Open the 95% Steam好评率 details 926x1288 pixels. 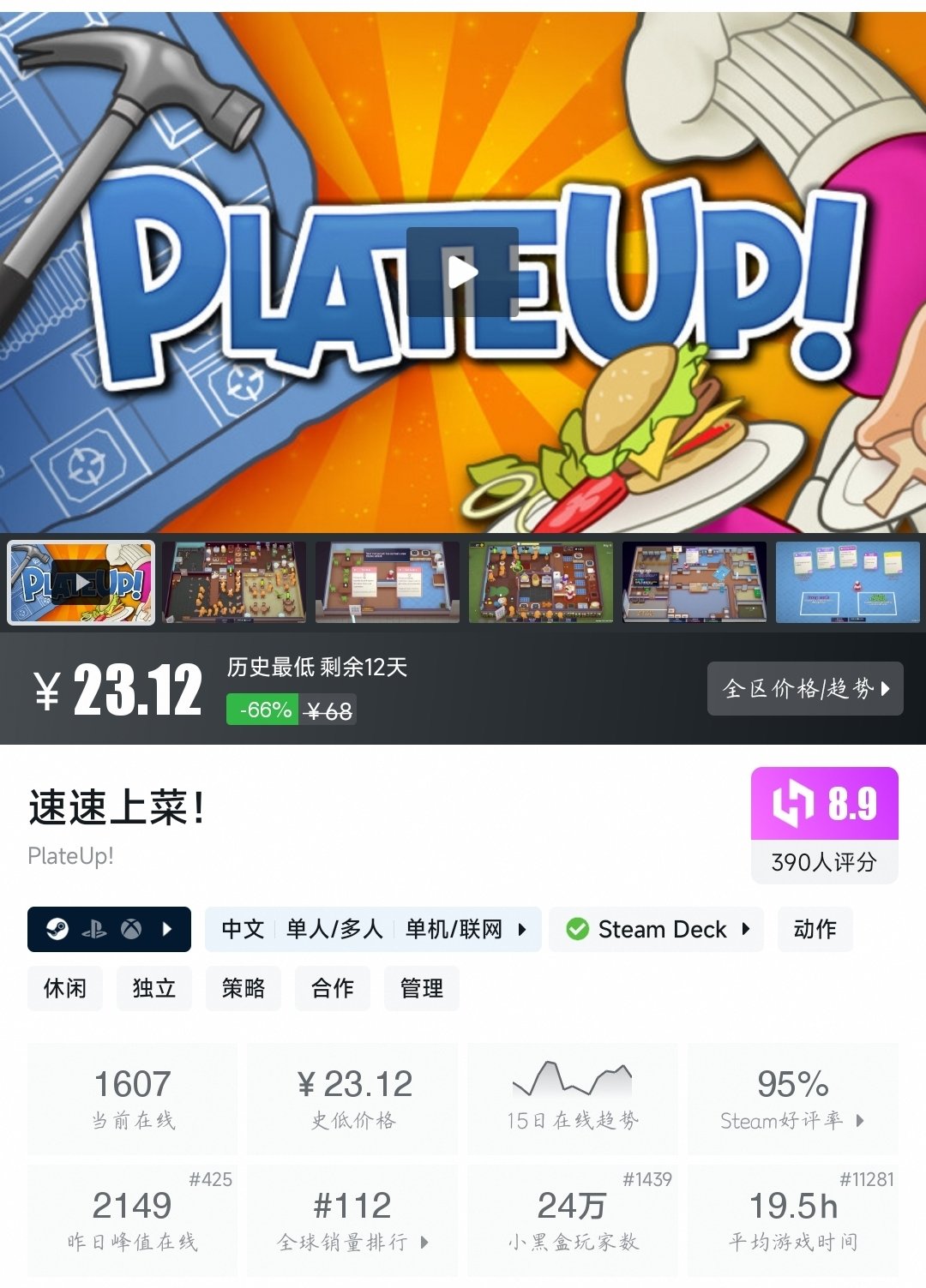coord(793,1099)
